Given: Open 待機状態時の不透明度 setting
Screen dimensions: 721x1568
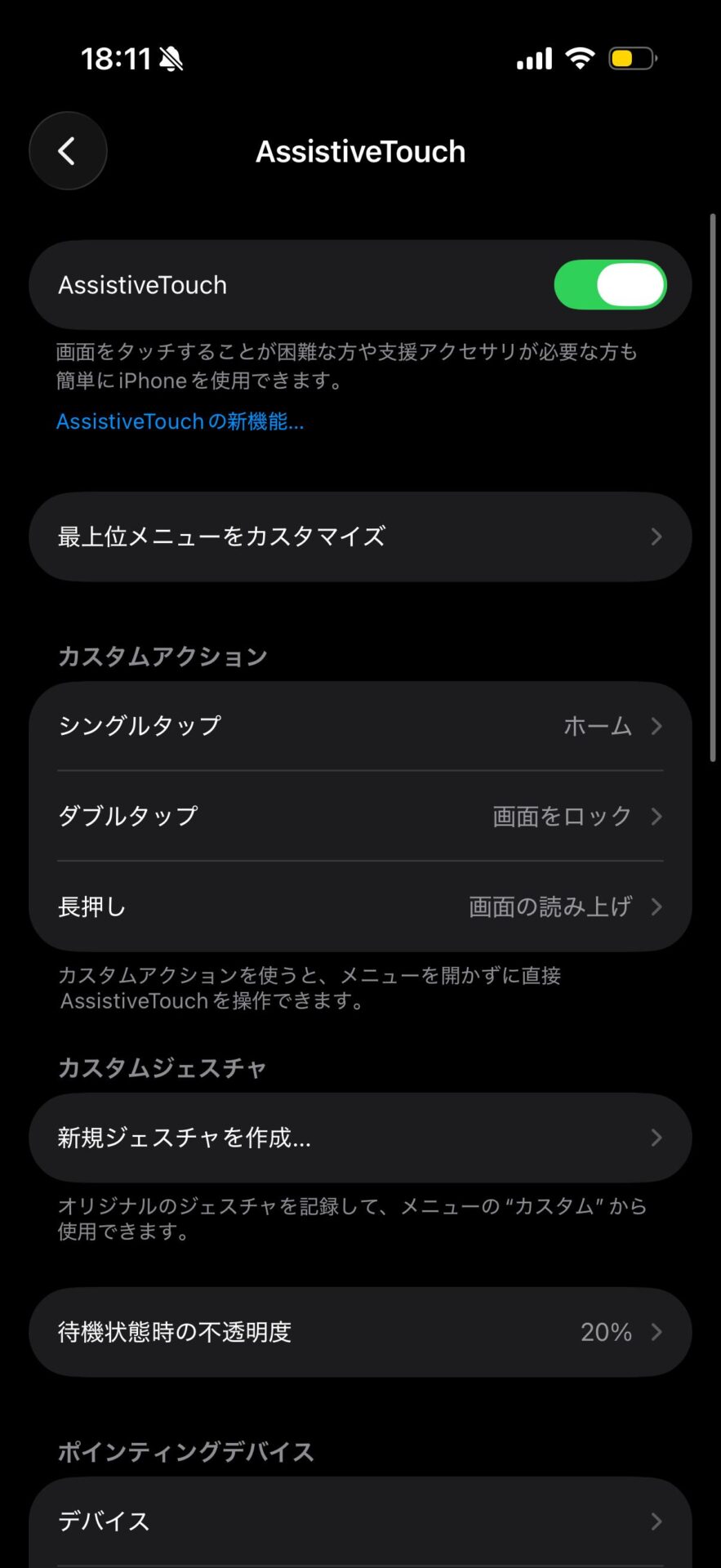Looking at the screenshot, I should 360,1332.
